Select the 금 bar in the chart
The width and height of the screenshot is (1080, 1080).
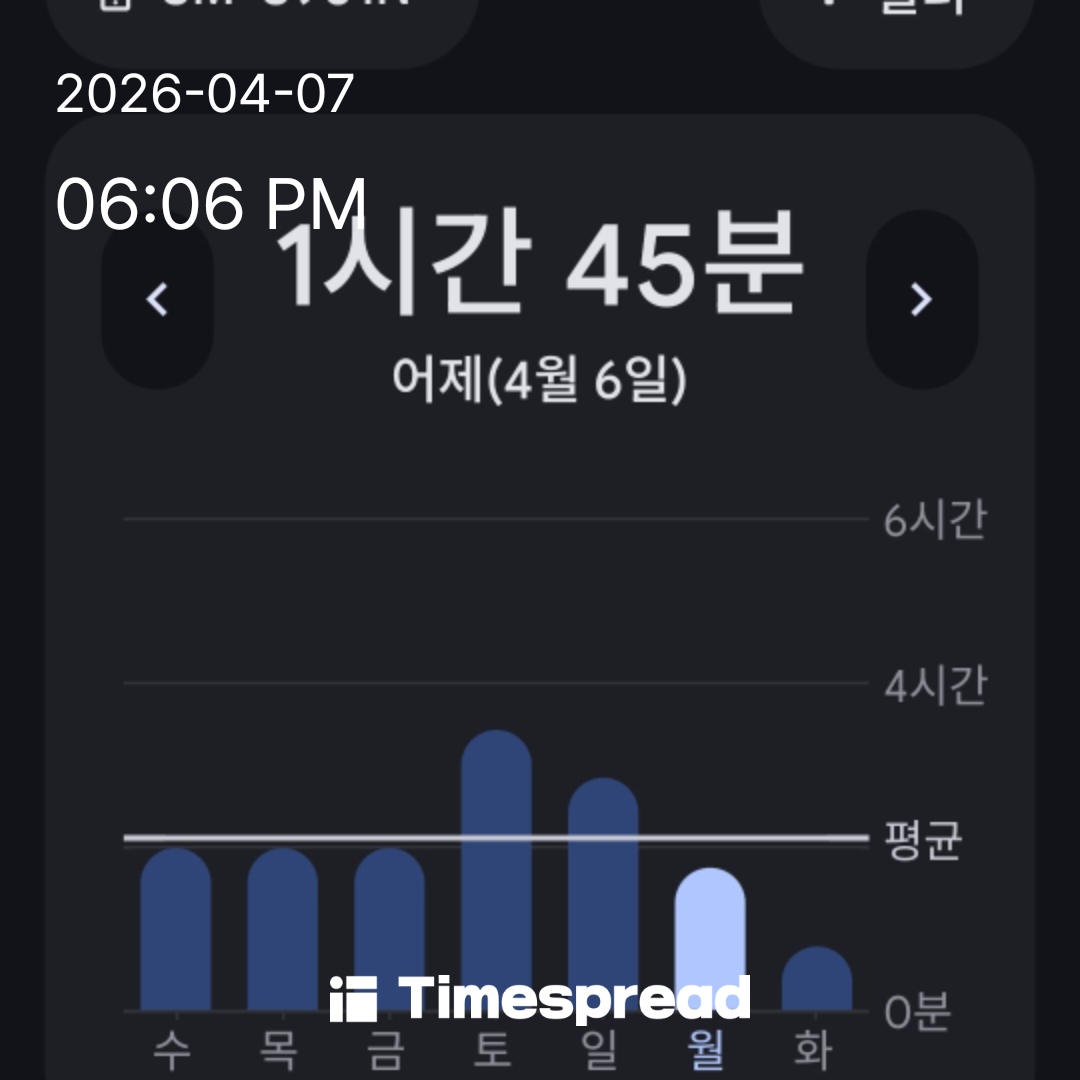tap(390, 929)
